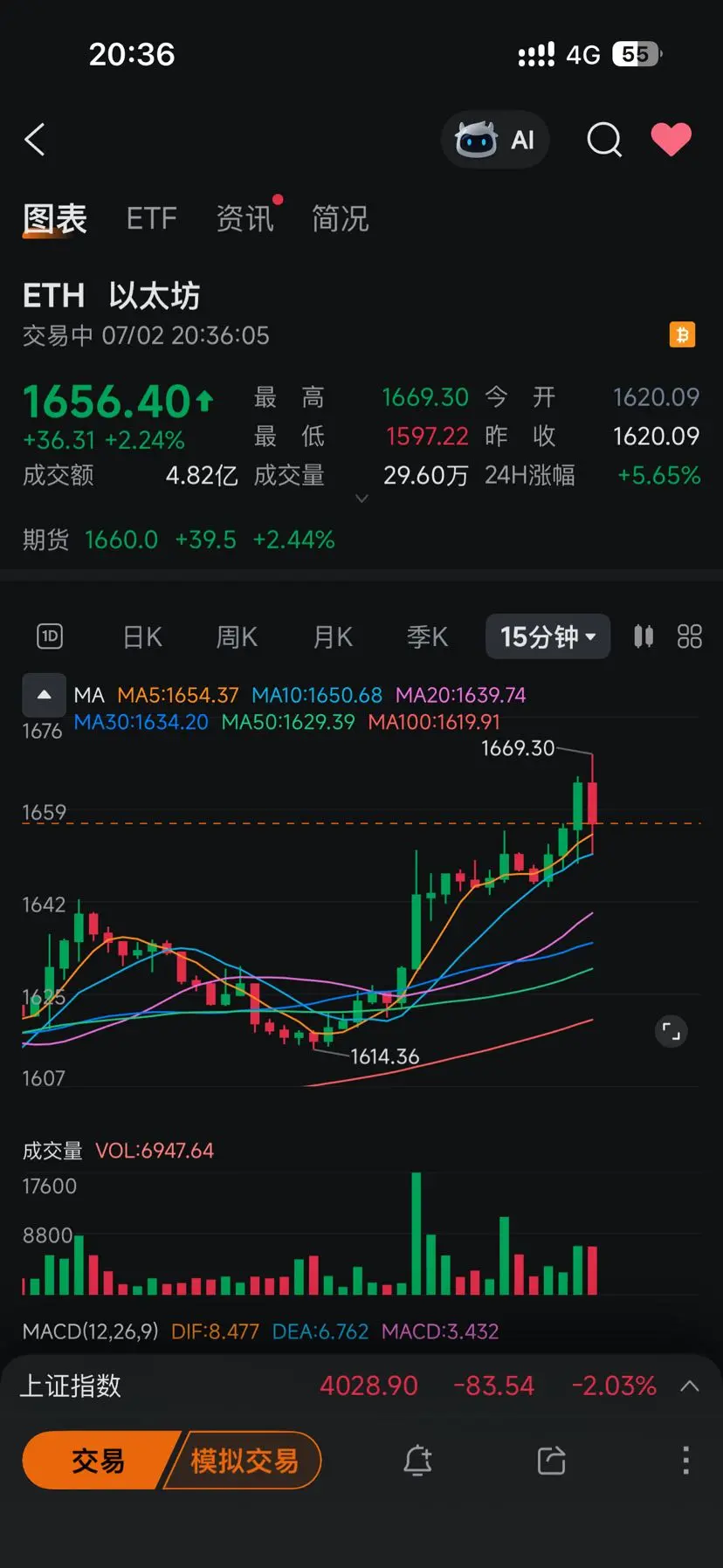Open the 15分钟 interval dropdown

pyautogui.click(x=547, y=636)
